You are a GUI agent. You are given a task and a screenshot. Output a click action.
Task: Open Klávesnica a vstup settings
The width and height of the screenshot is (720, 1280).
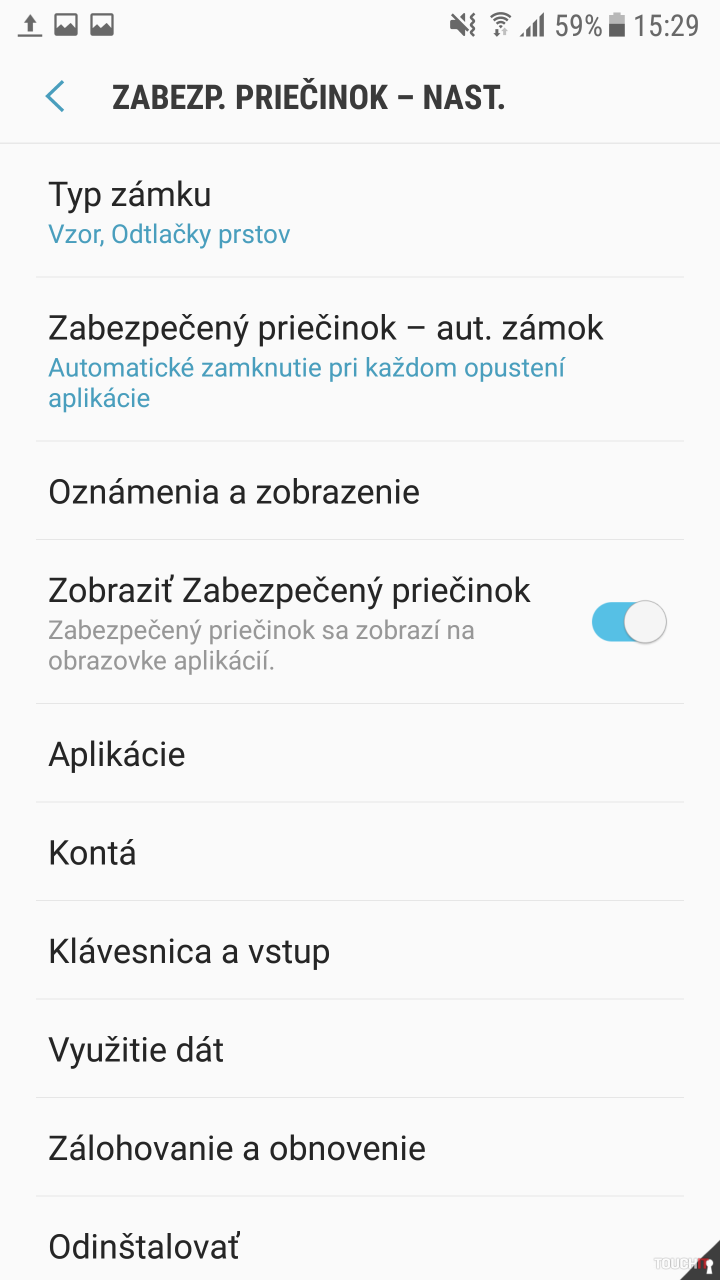coord(360,951)
